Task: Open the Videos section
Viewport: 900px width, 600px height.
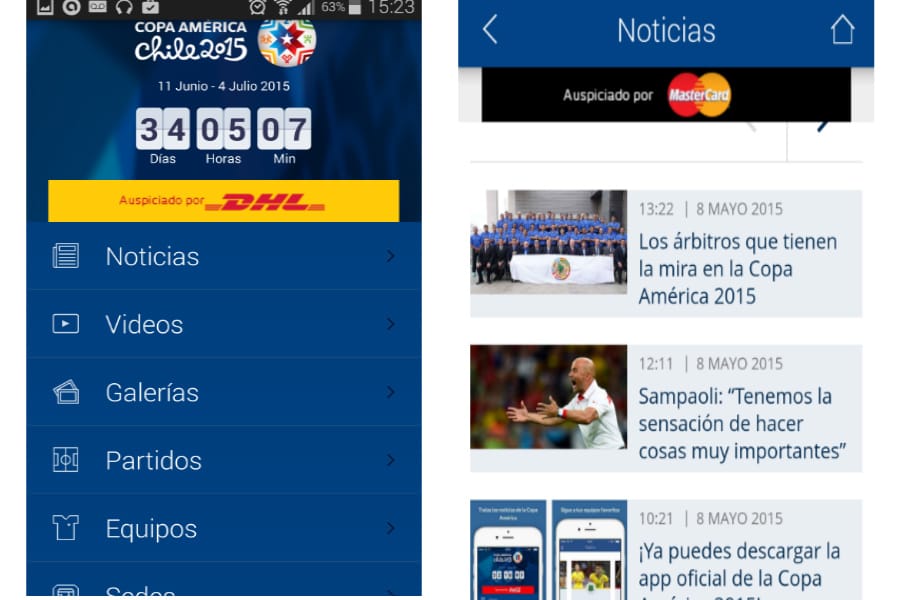Action: [223, 324]
